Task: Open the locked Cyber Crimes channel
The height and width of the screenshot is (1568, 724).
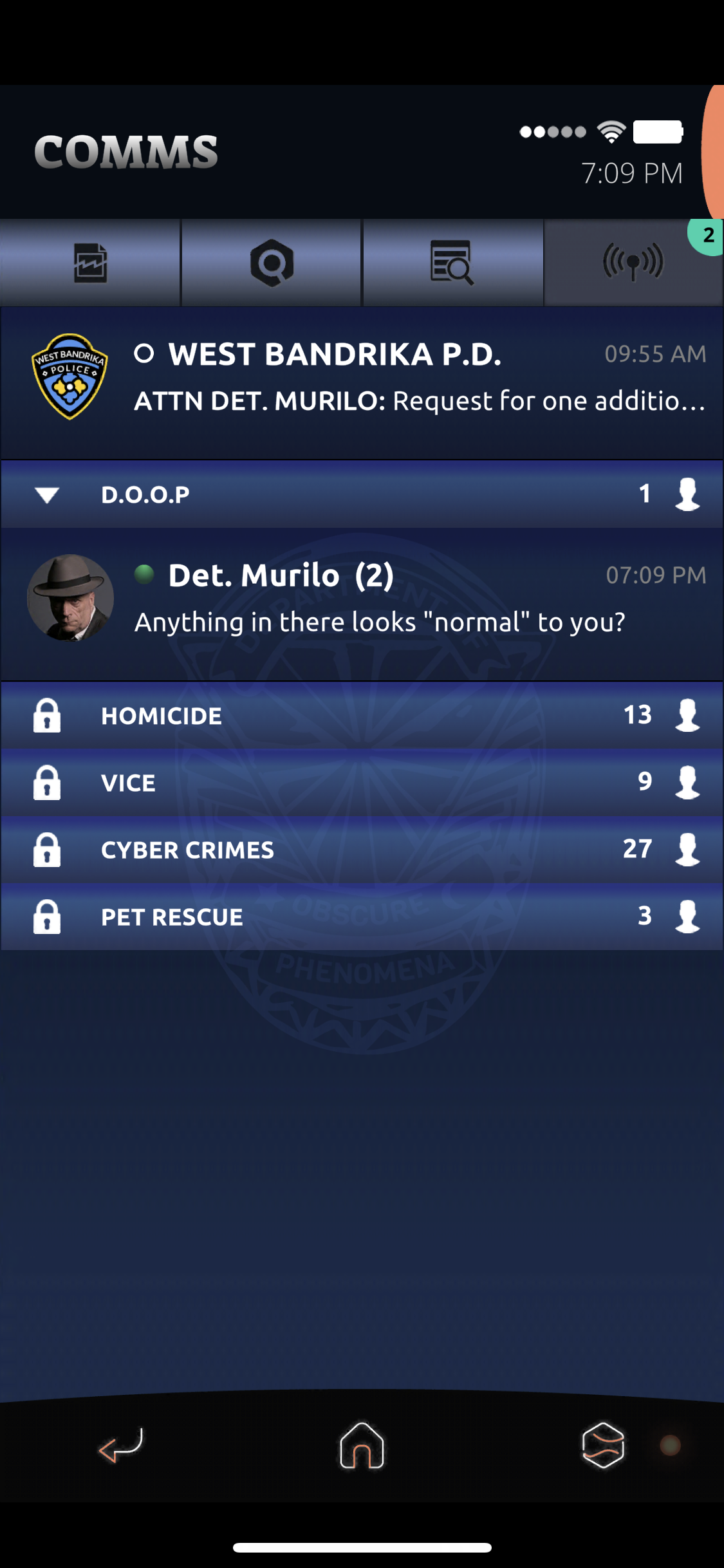Action: pos(362,849)
